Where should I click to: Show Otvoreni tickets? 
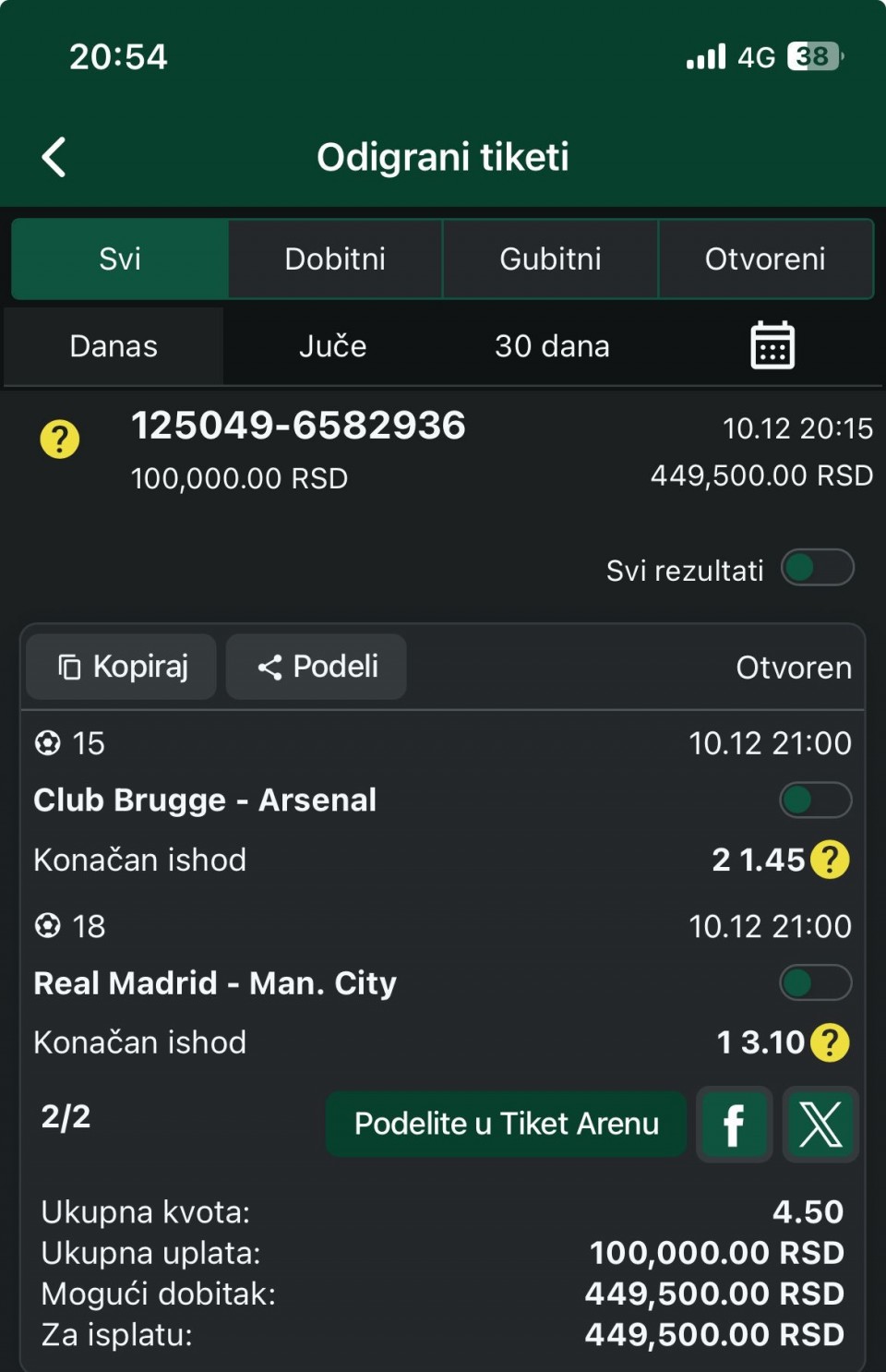tap(765, 259)
